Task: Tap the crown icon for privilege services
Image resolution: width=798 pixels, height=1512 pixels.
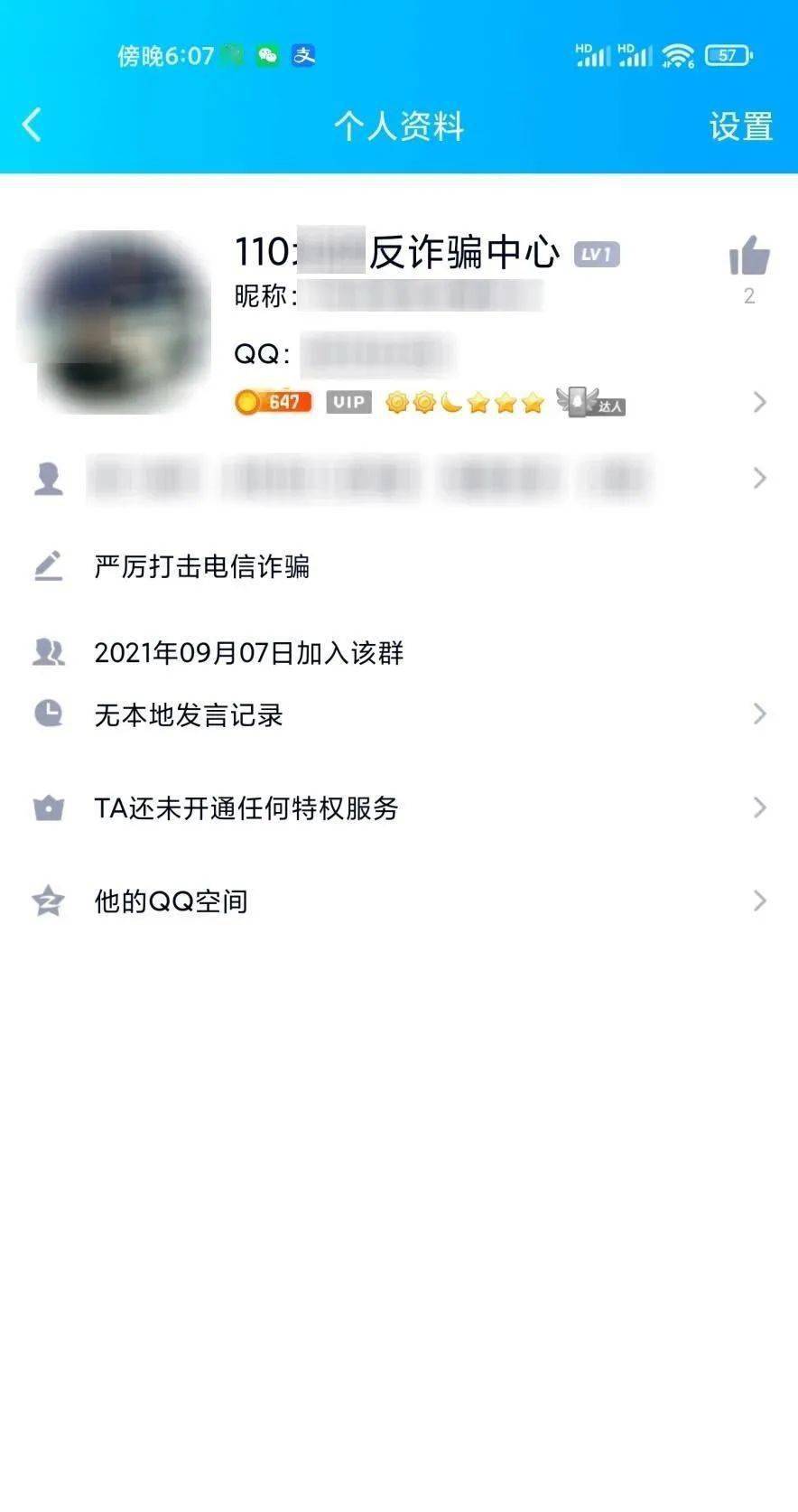Action: tap(50, 808)
